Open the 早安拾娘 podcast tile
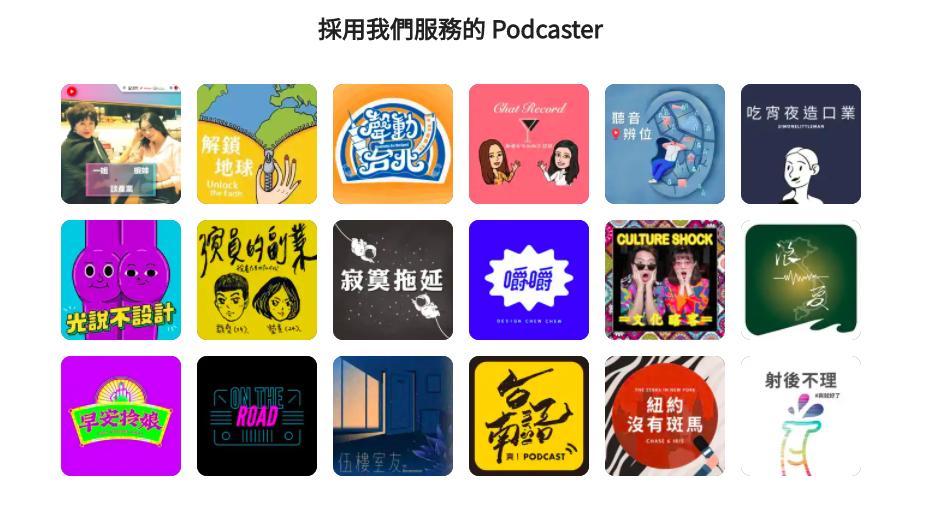Viewport: 931px width, 512px height. click(x=121, y=416)
